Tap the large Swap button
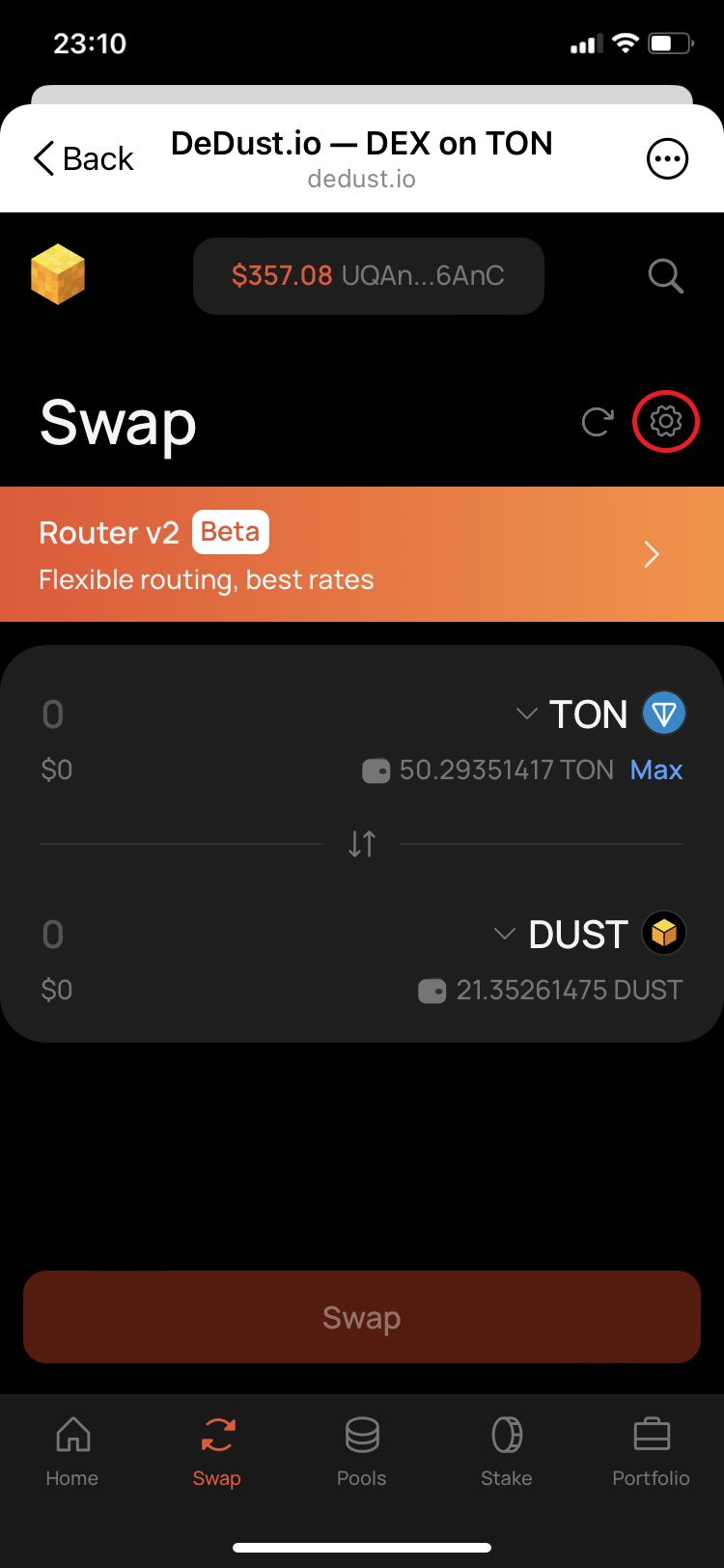Viewport: 724px width, 1568px height. pyautogui.click(x=362, y=1317)
